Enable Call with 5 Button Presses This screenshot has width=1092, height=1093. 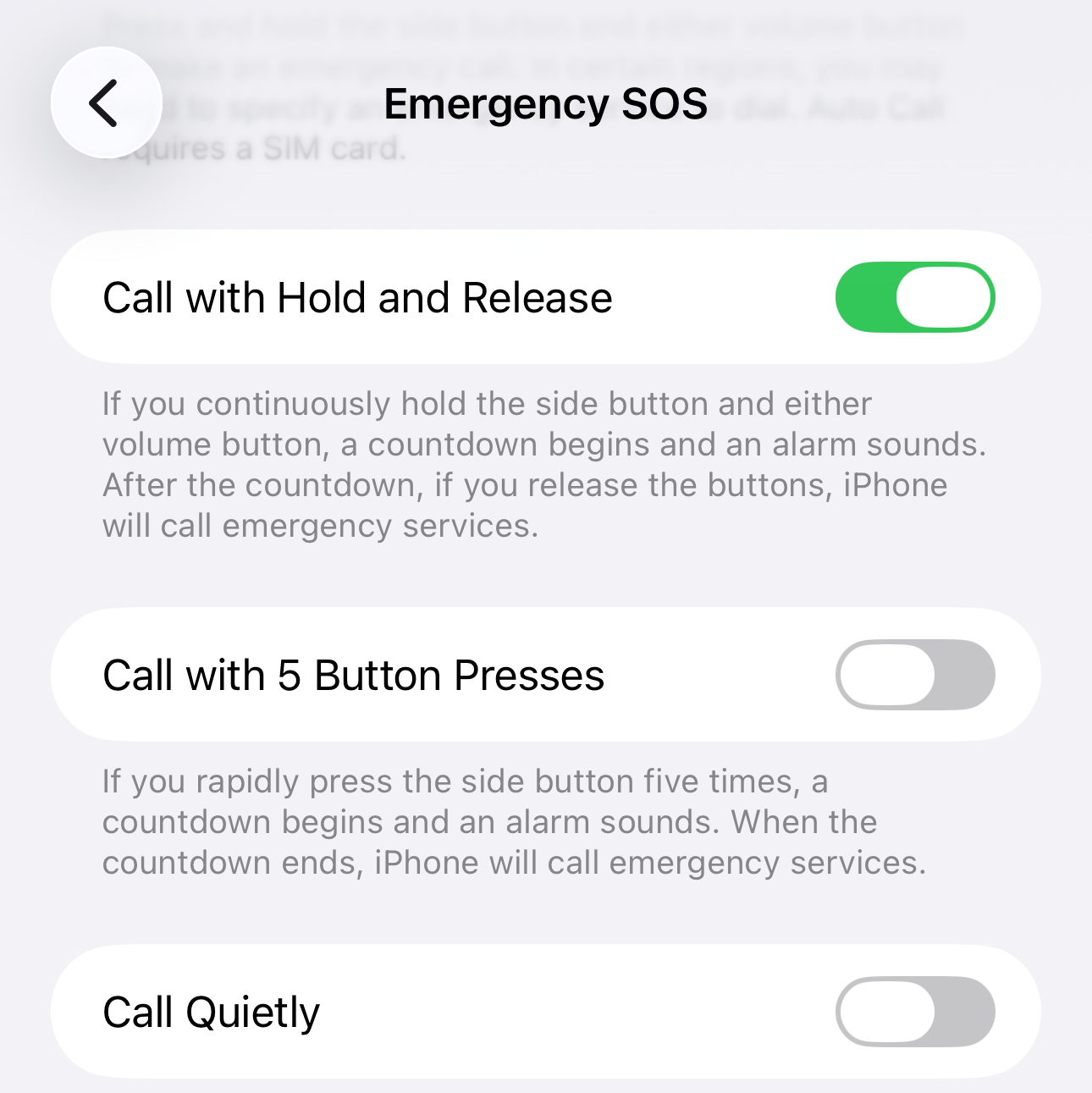click(914, 675)
